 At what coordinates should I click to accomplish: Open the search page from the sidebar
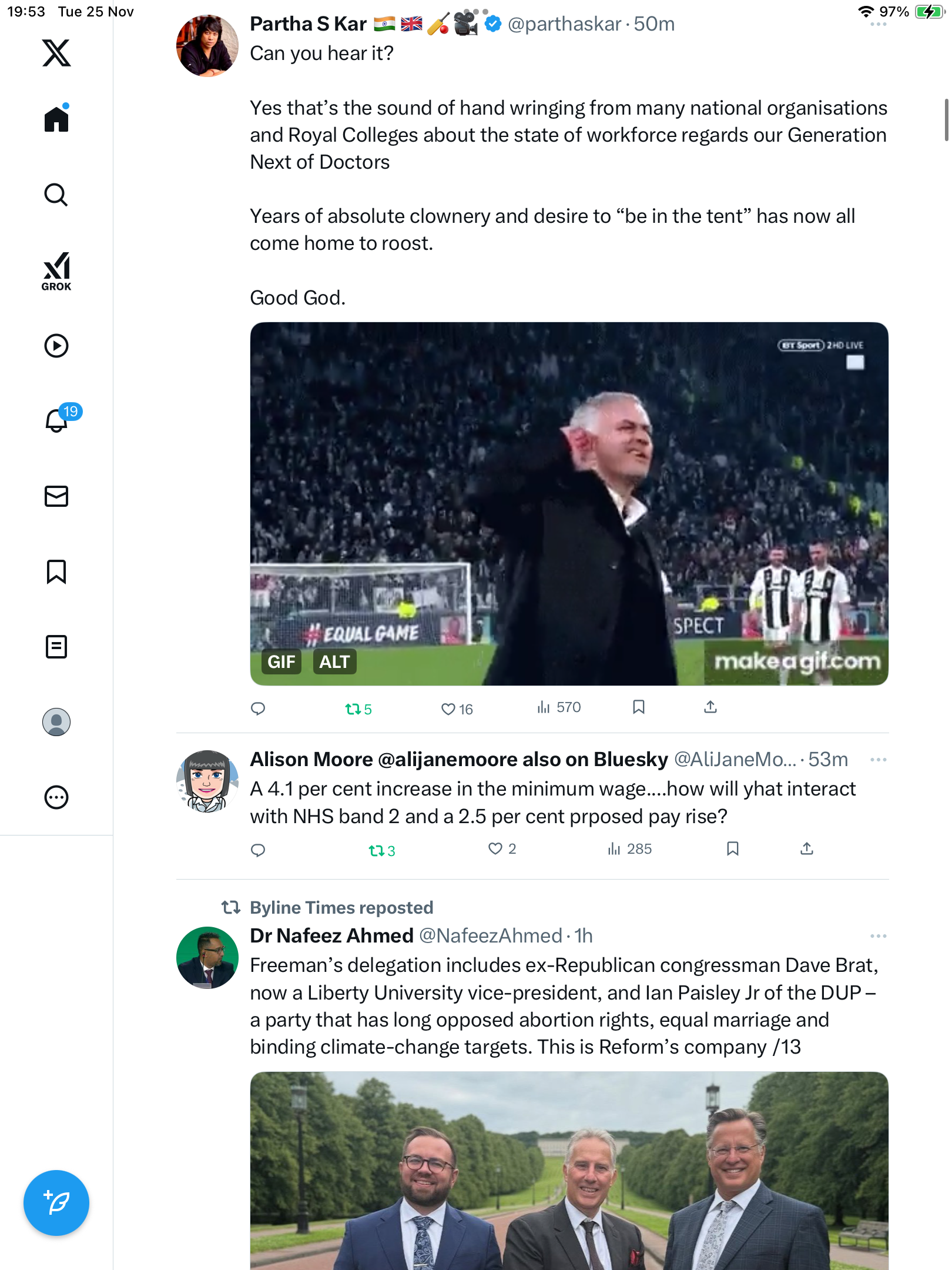click(x=56, y=195)
